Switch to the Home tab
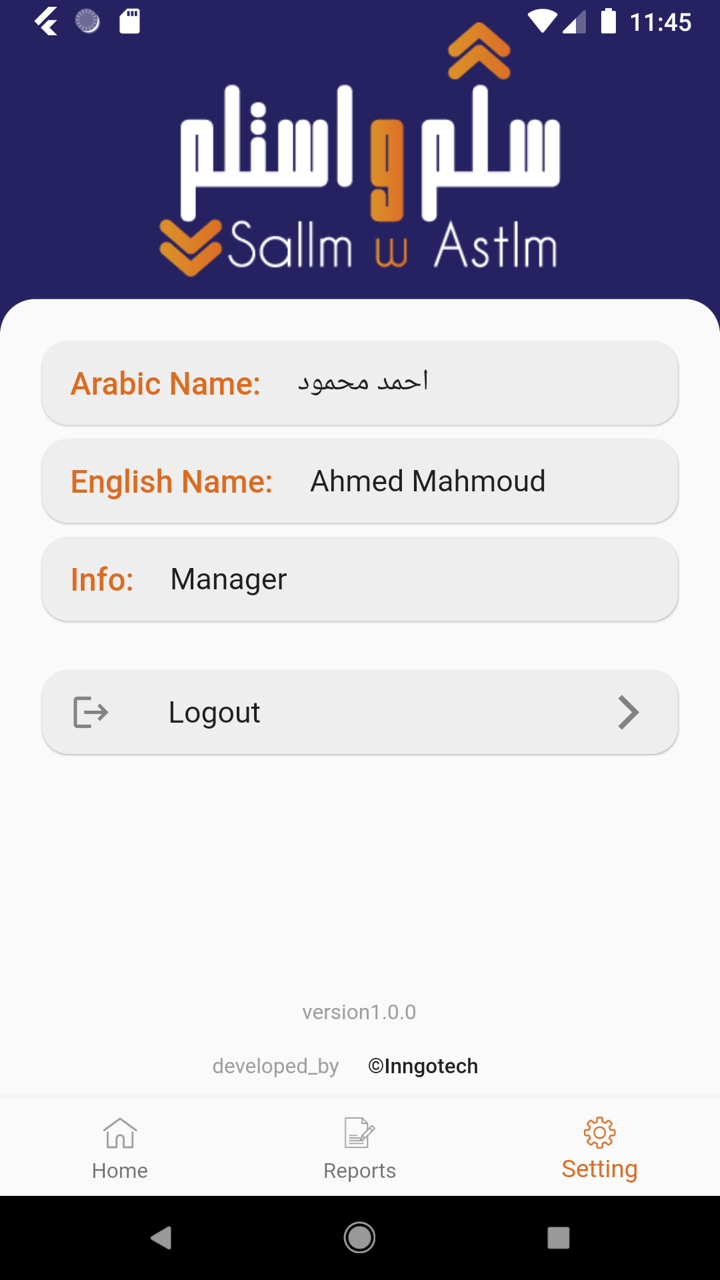The width and height of the screenshot is (720, 1280). [120, 1148]
